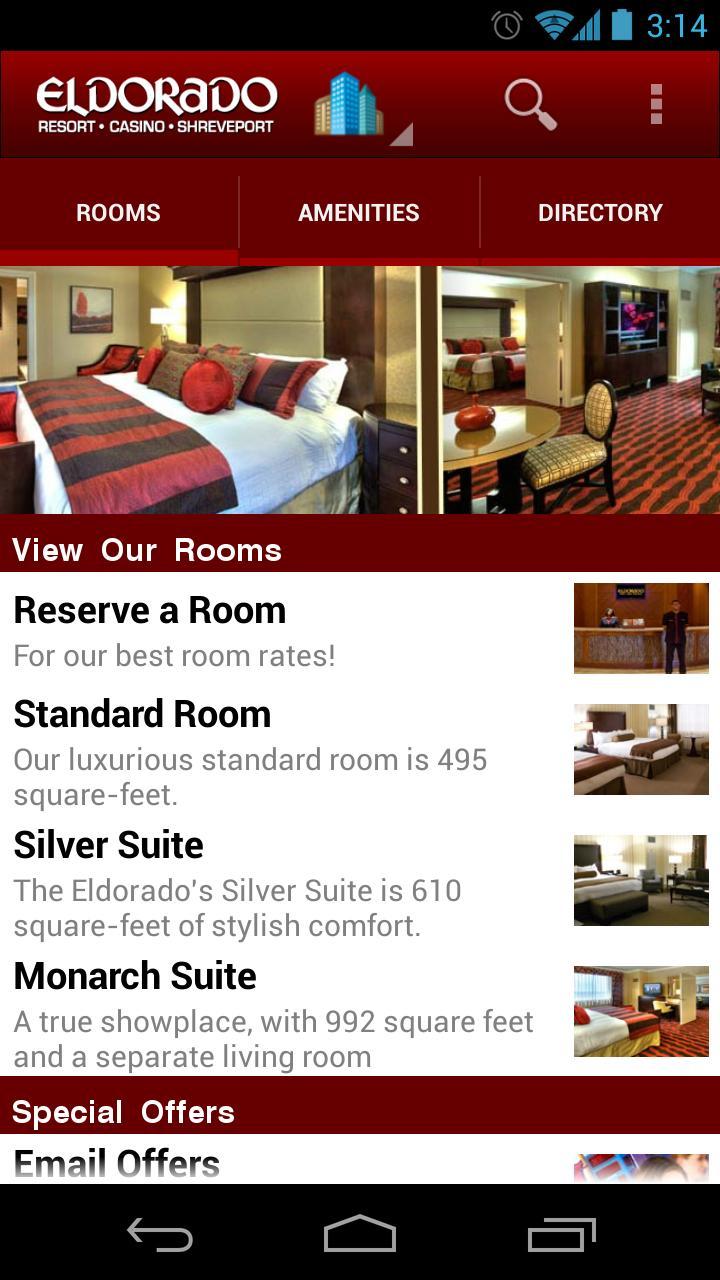Go back using system back button
Screen dimensions: 720x1280
coord(160,1235)
